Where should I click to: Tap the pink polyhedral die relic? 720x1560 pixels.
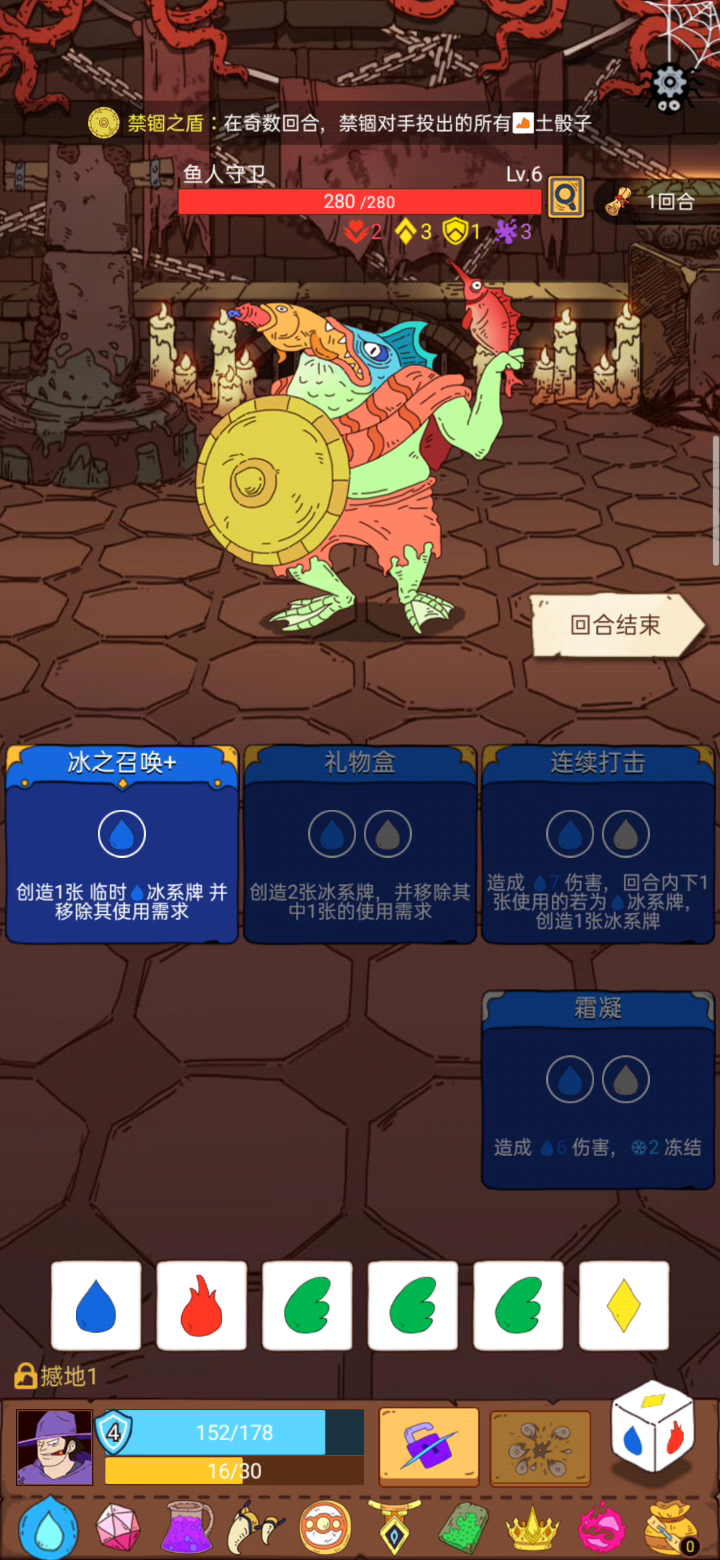click(118, 1528)
